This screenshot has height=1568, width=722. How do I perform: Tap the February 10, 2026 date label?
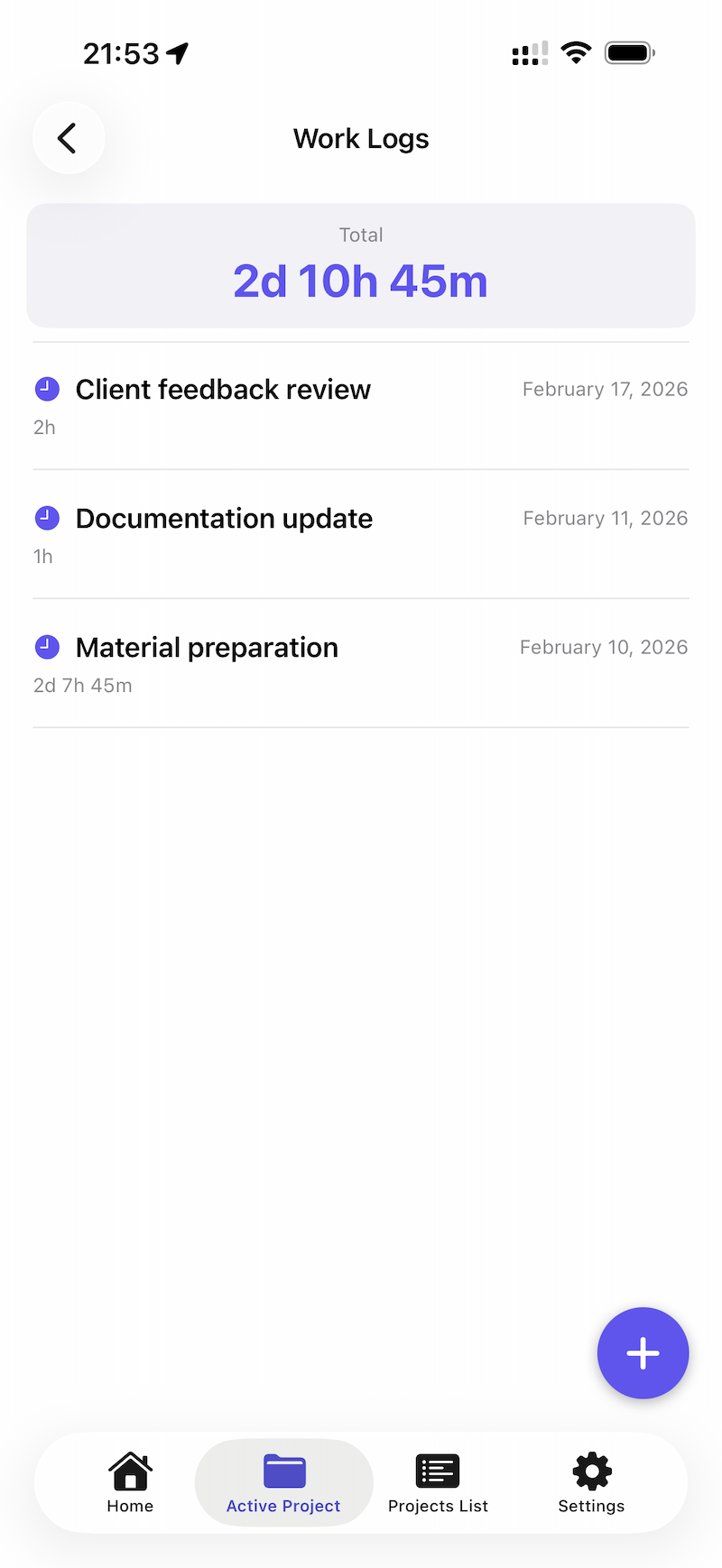(x=603, y=647)
